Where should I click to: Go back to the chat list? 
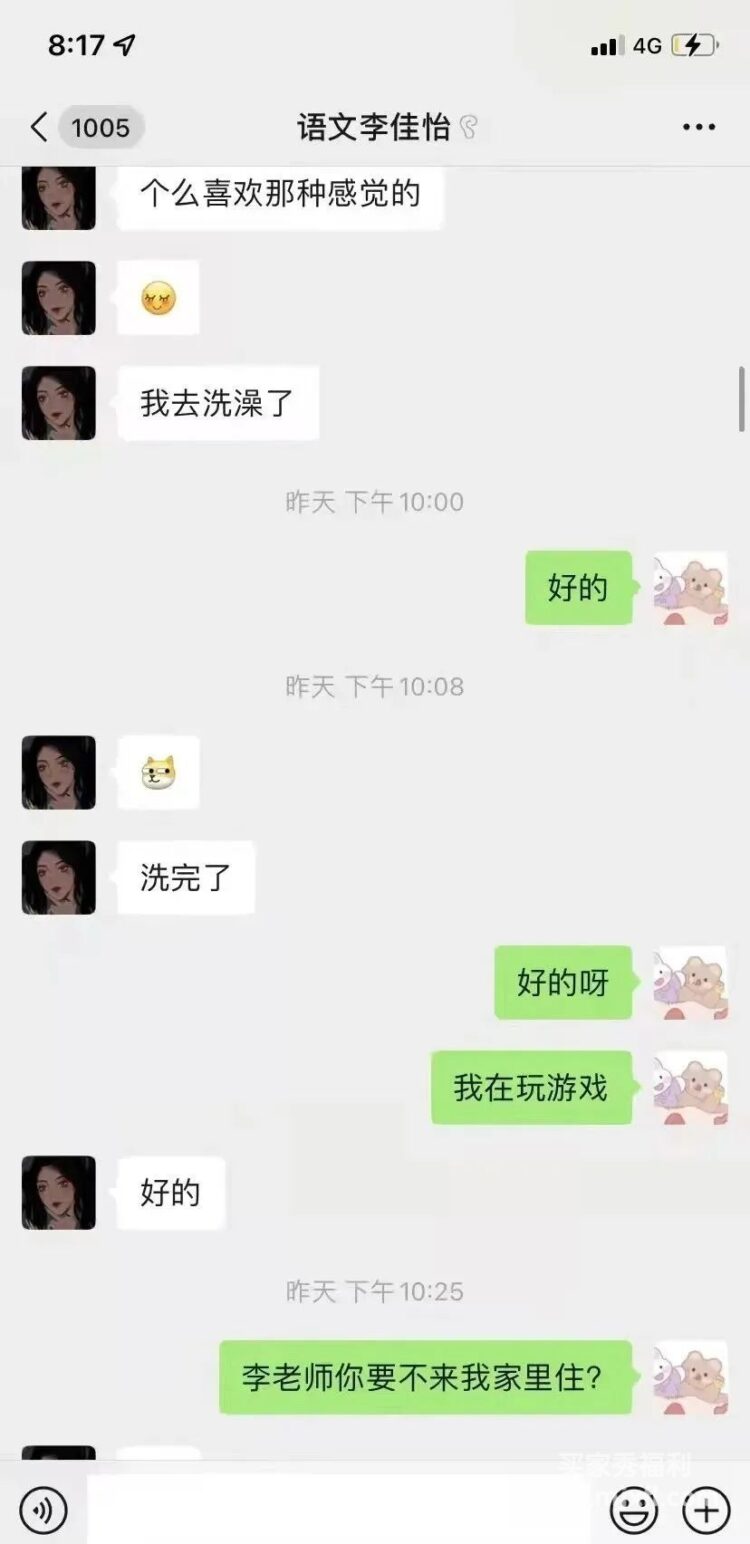40,127
